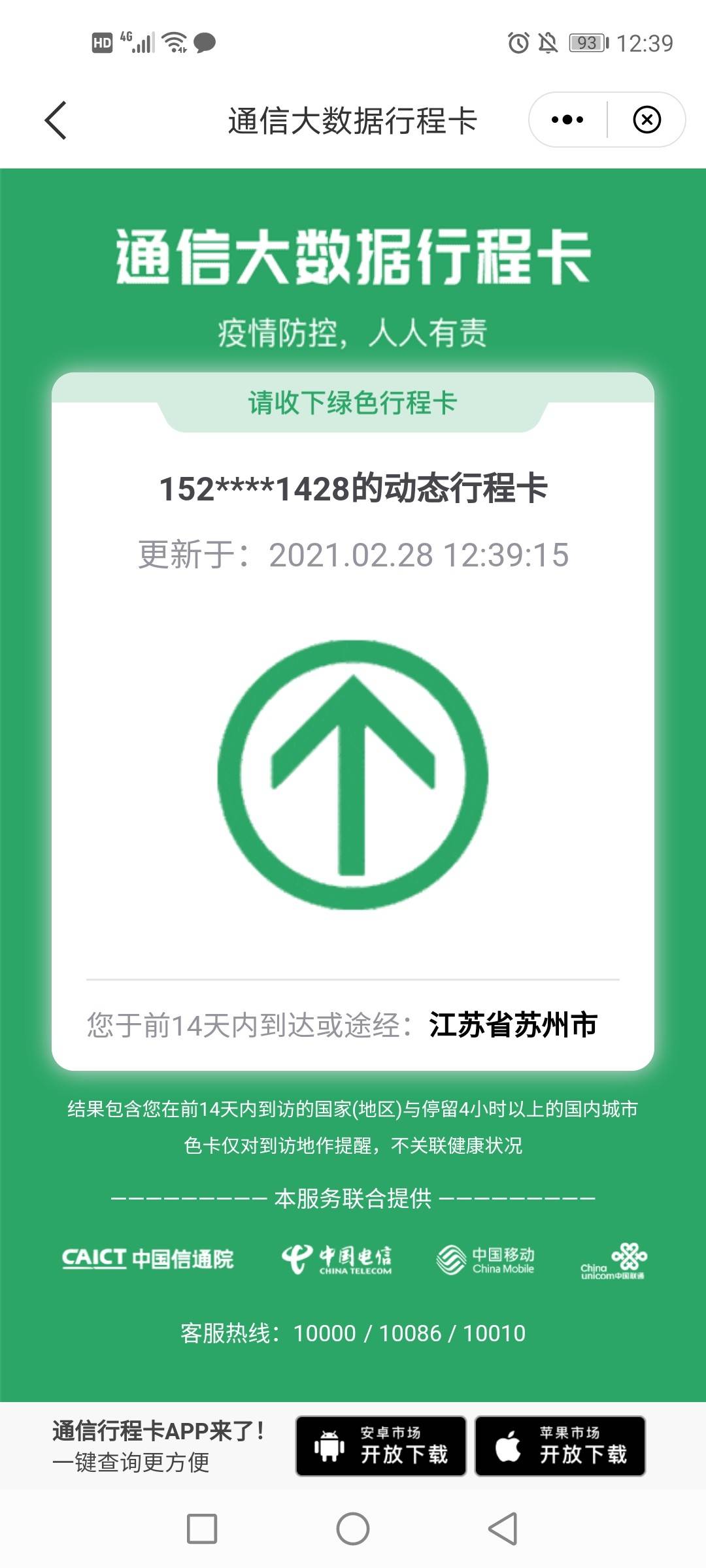This screenshot has height=1568, width=706.
Task: Open recent apps from the navigation bar
Action: (x=202, y=1529)
